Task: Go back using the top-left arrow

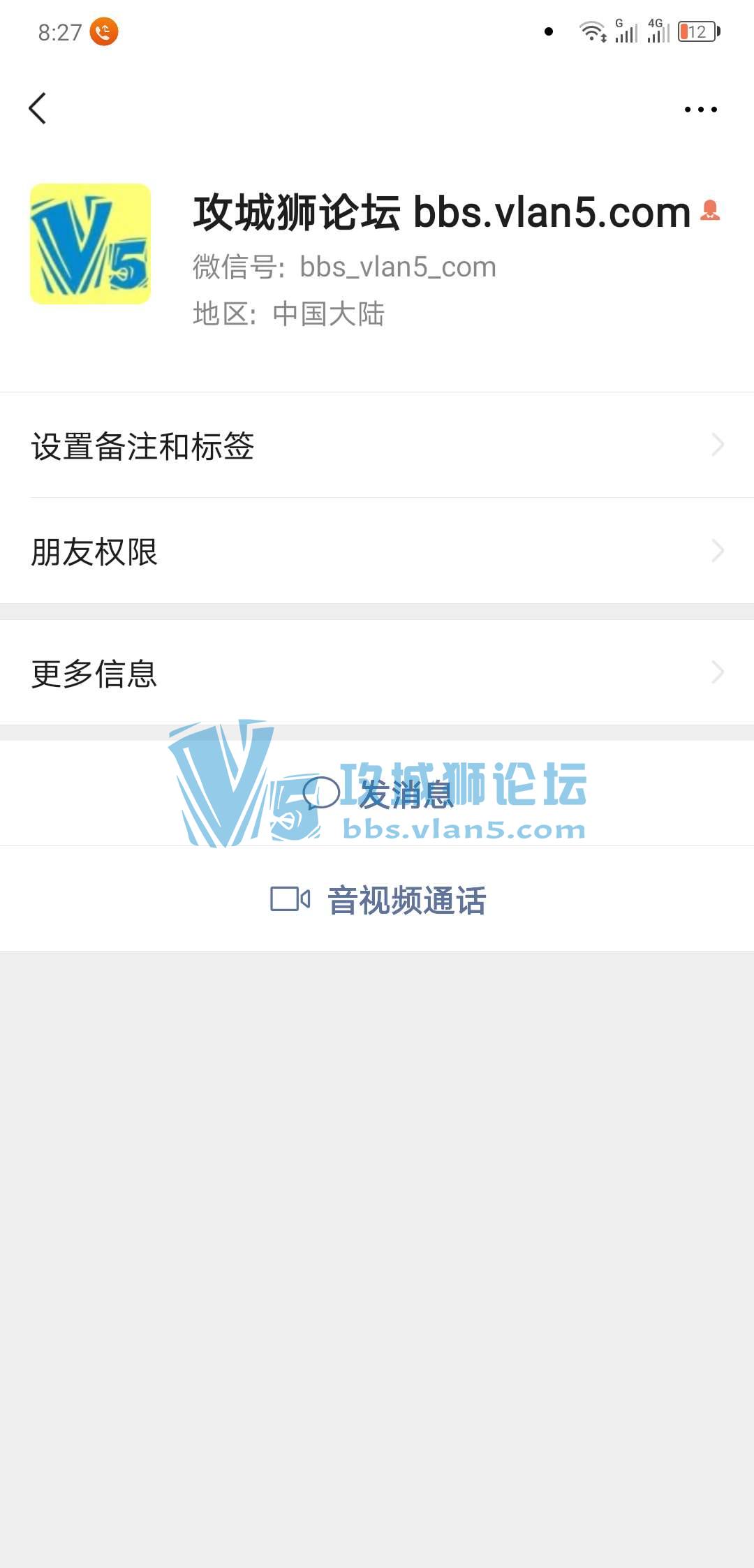Action: click(38, 109)
